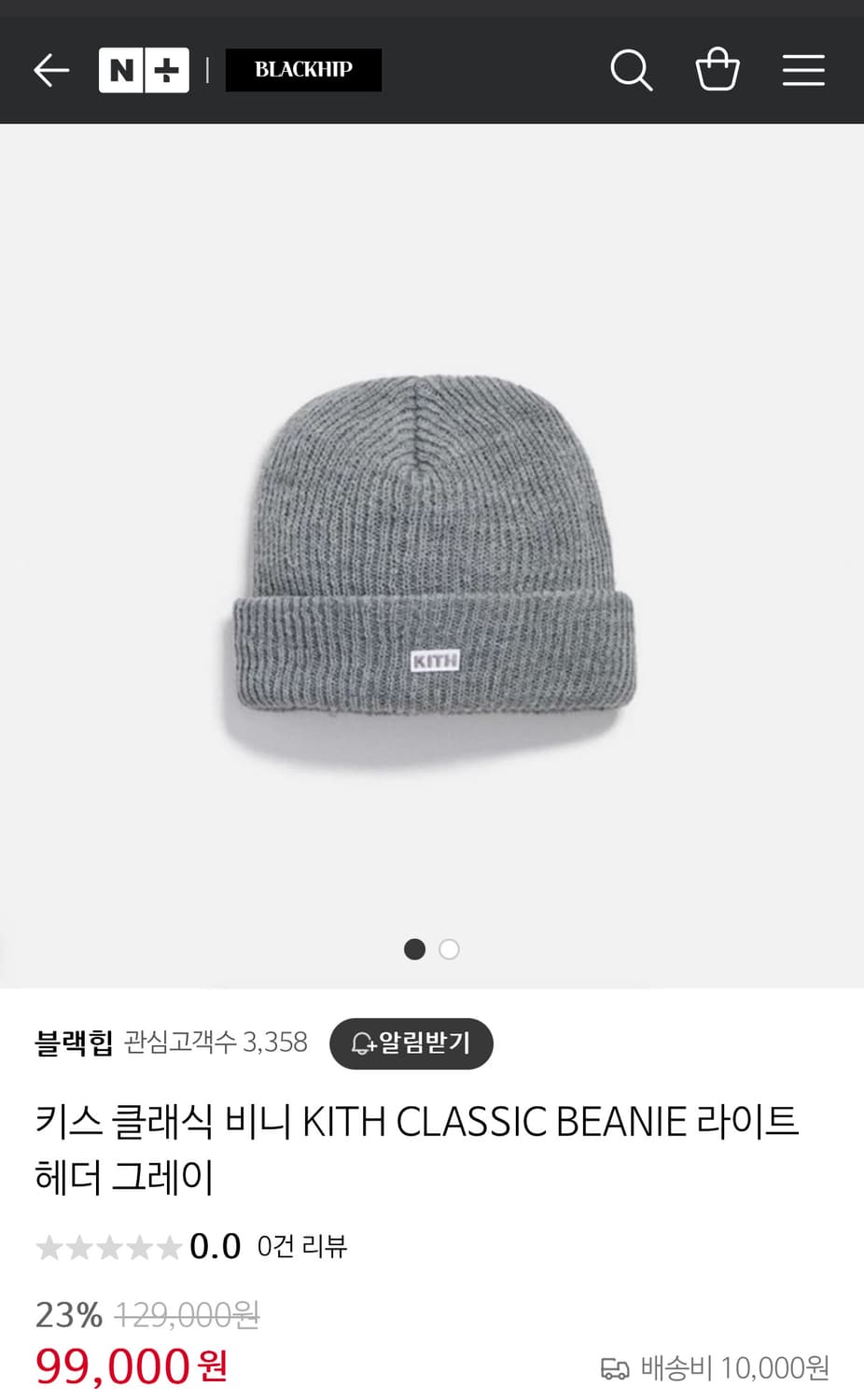Select the BLACKHIP store banner

click(x=303, y=69)
